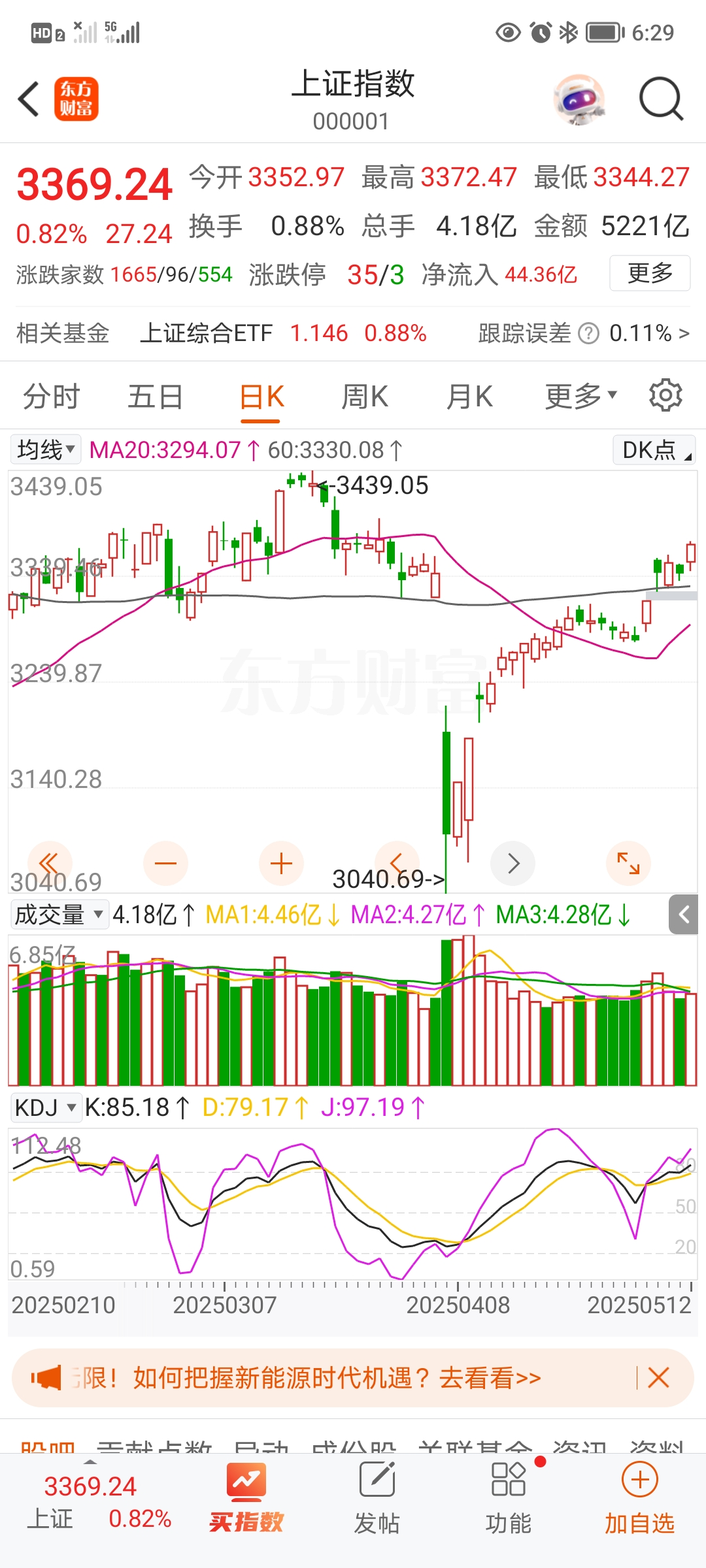
Task: Go back using the top-left arrow
Action: coord(29,99)
